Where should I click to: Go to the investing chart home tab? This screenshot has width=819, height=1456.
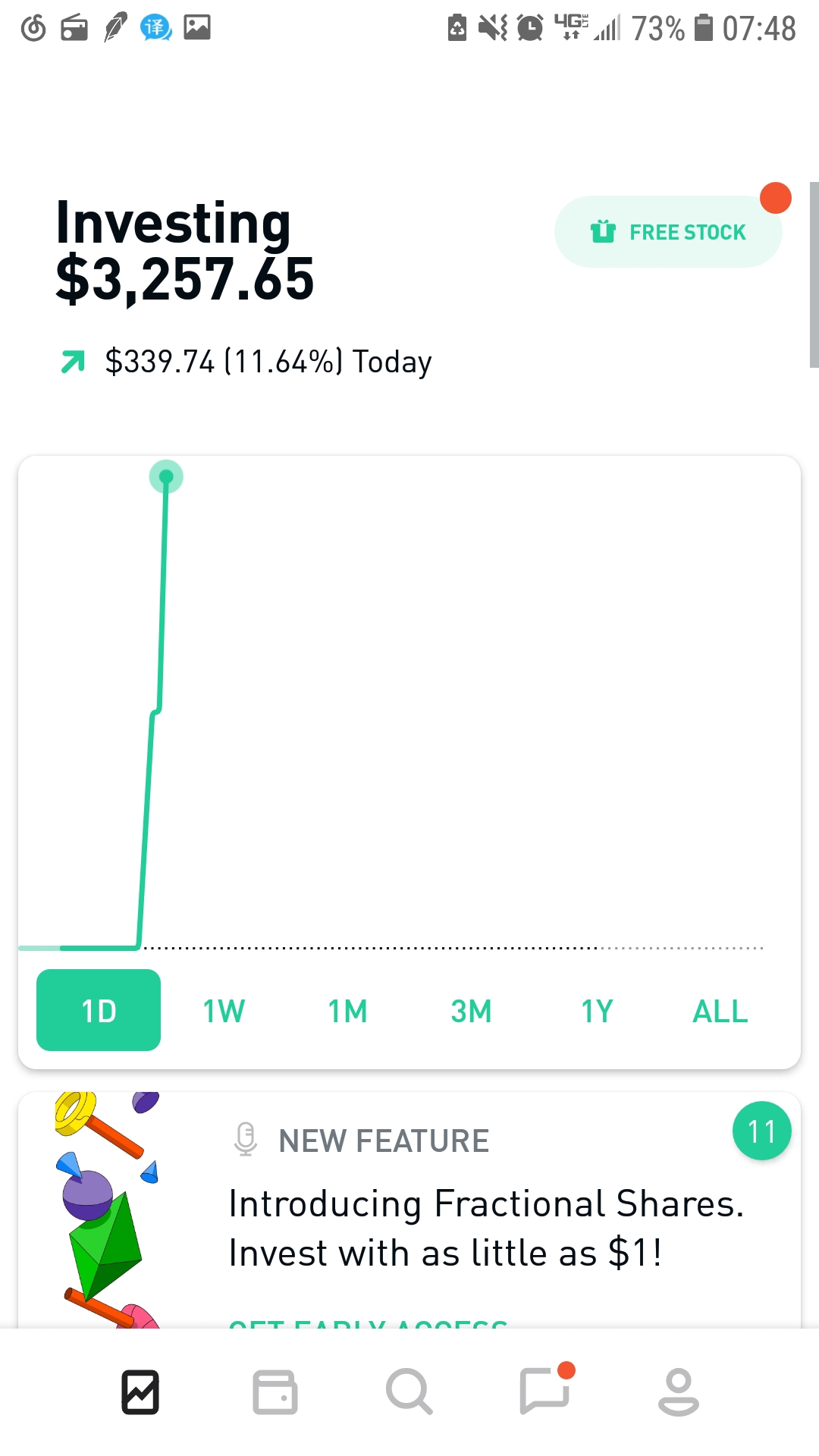pyautogui.click(x=140, y=1392)
